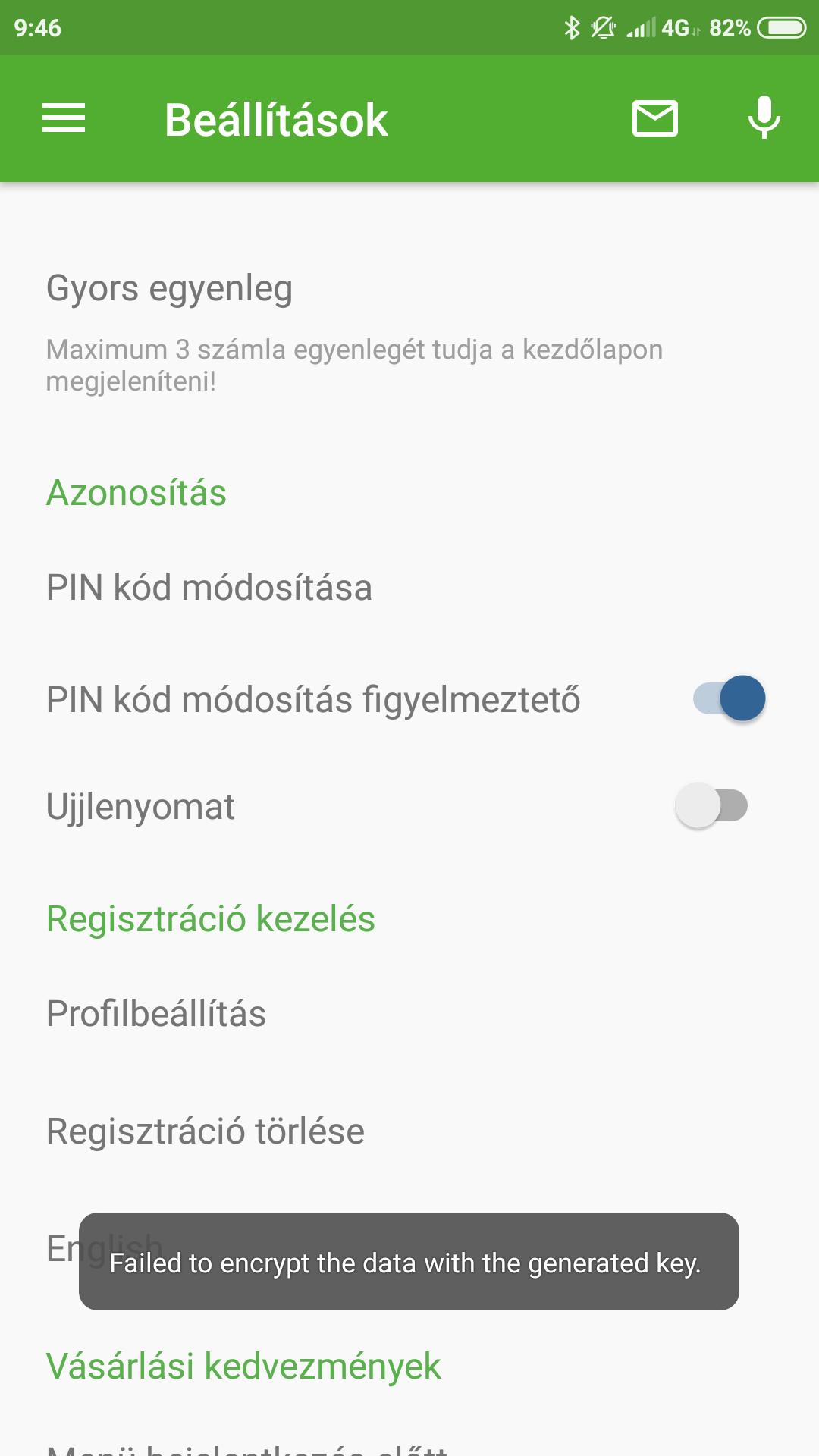This screenshot has width=819, height=1456.
Task: Open the hamburger navigation menu
Action: 64,118
